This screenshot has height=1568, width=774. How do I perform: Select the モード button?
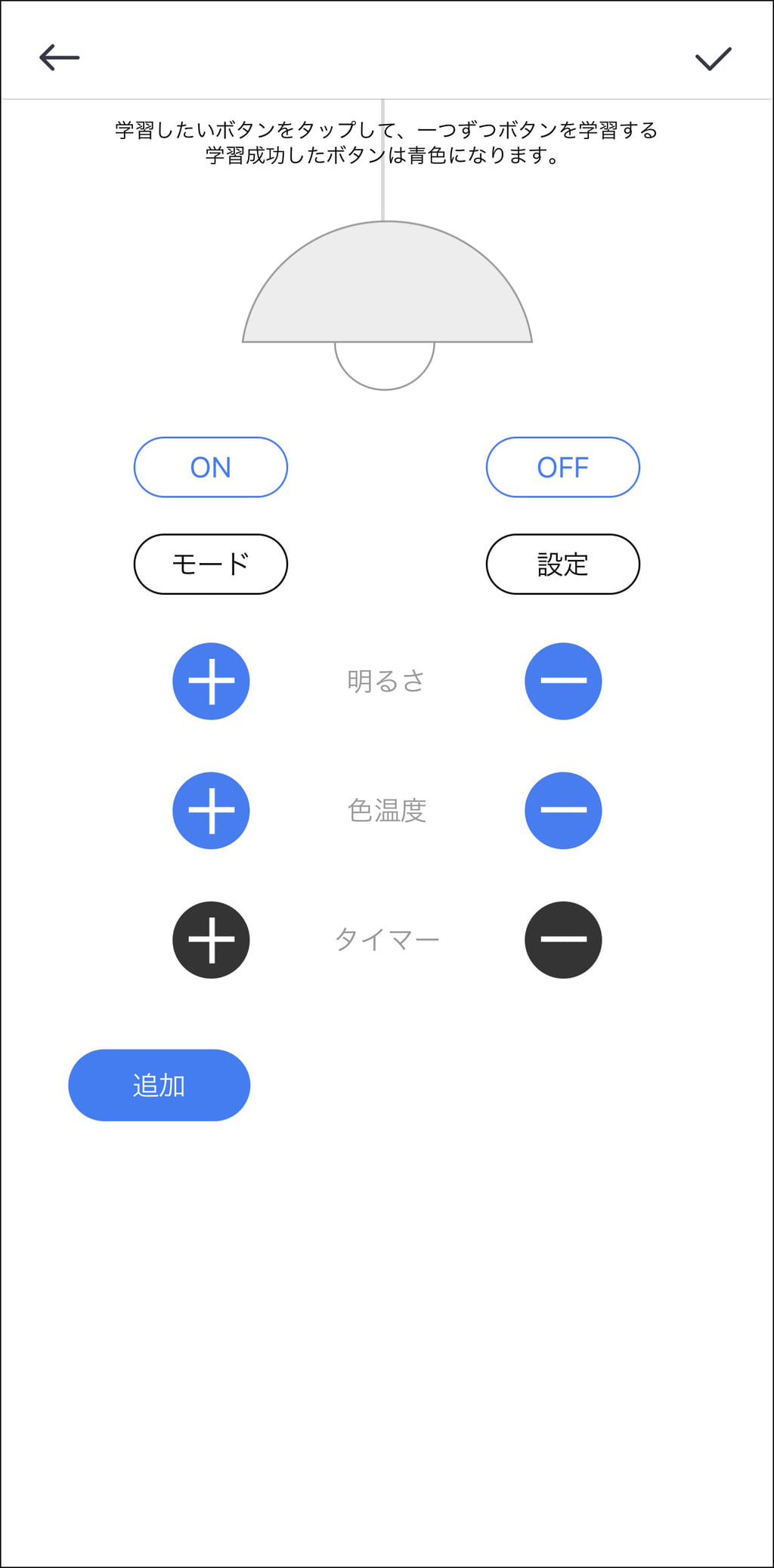tap(211, 564)
